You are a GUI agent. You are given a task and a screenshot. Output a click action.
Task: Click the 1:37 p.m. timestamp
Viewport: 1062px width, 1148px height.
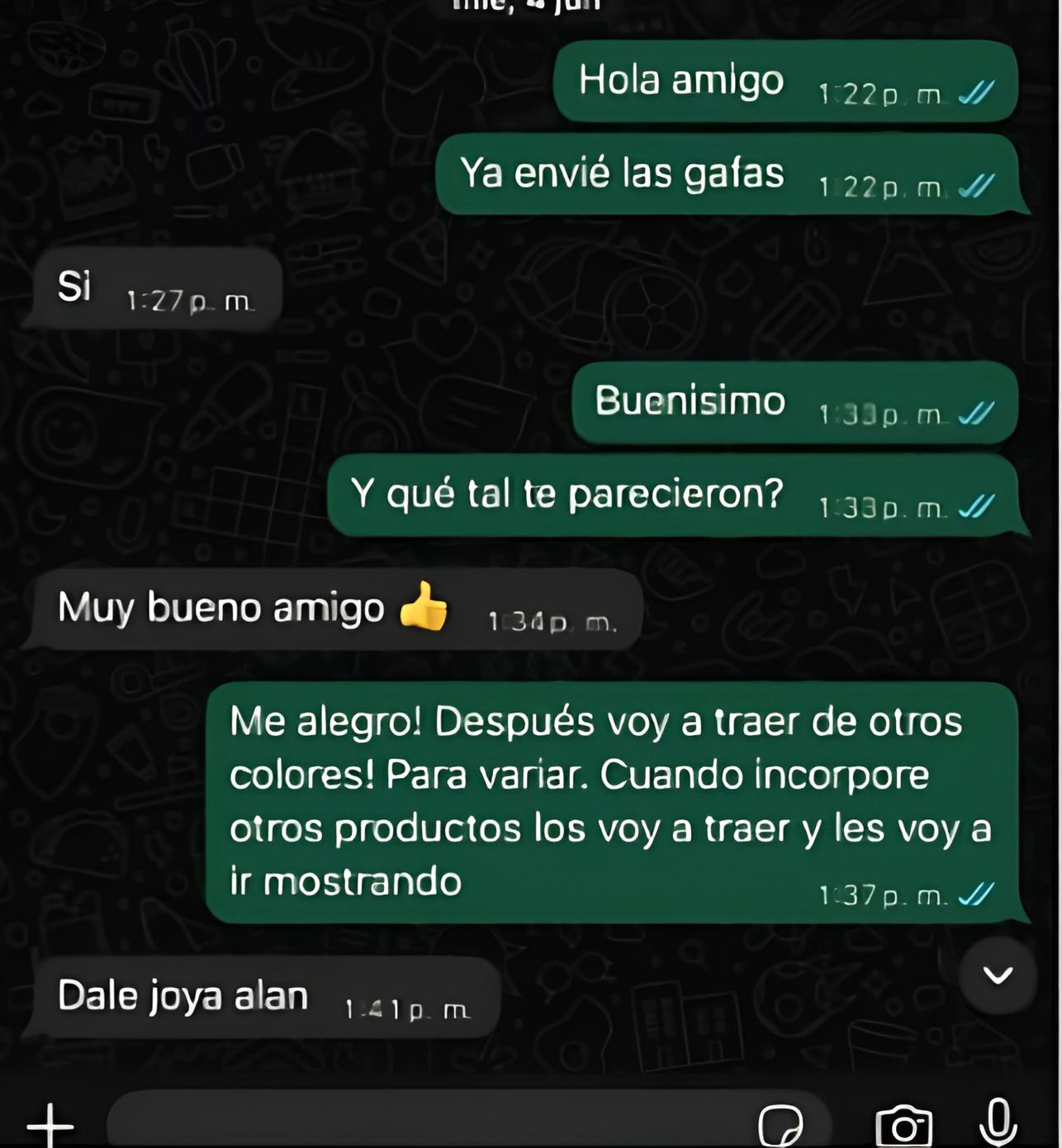(x=878, y=894)
